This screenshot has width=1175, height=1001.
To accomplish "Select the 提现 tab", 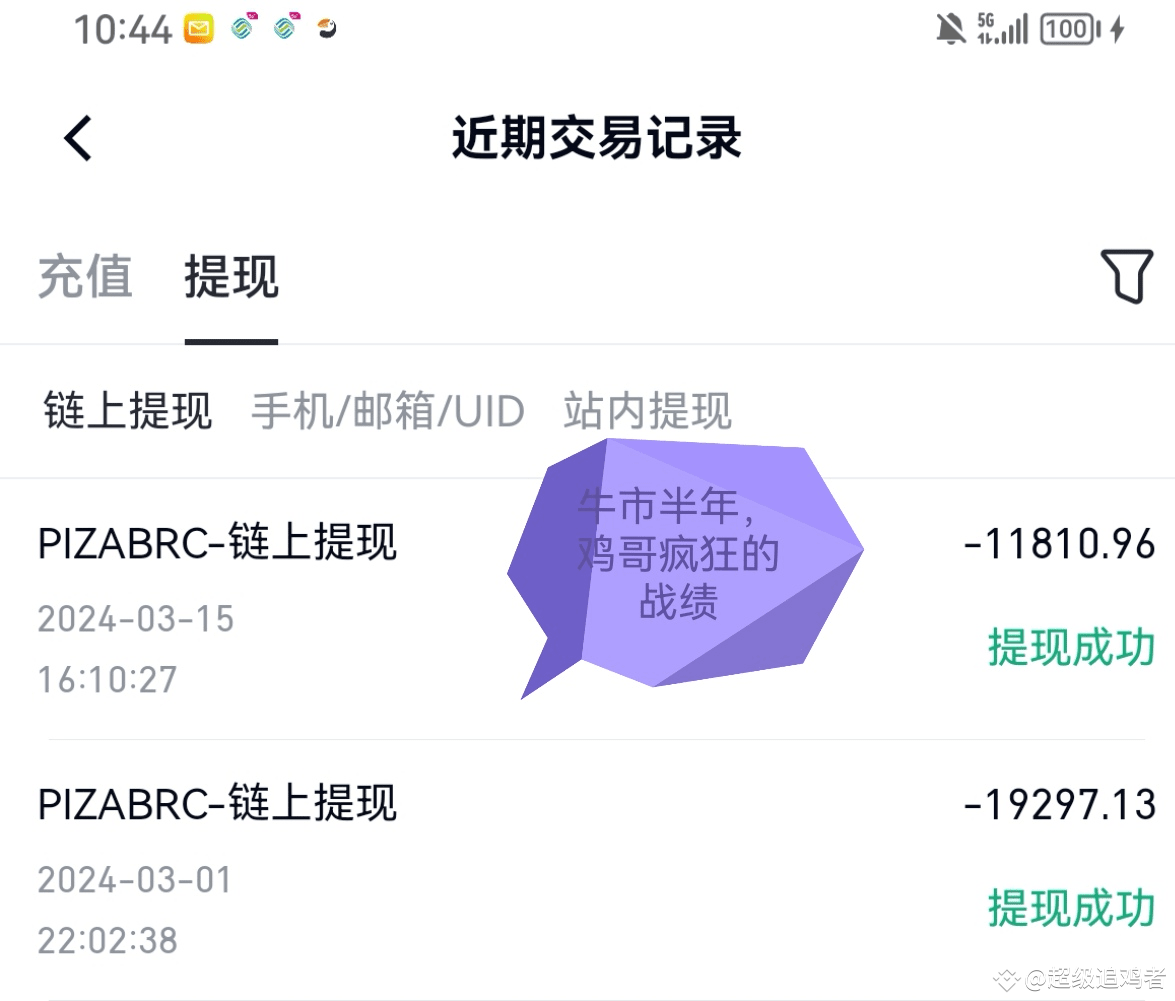I will click(232, 276).
